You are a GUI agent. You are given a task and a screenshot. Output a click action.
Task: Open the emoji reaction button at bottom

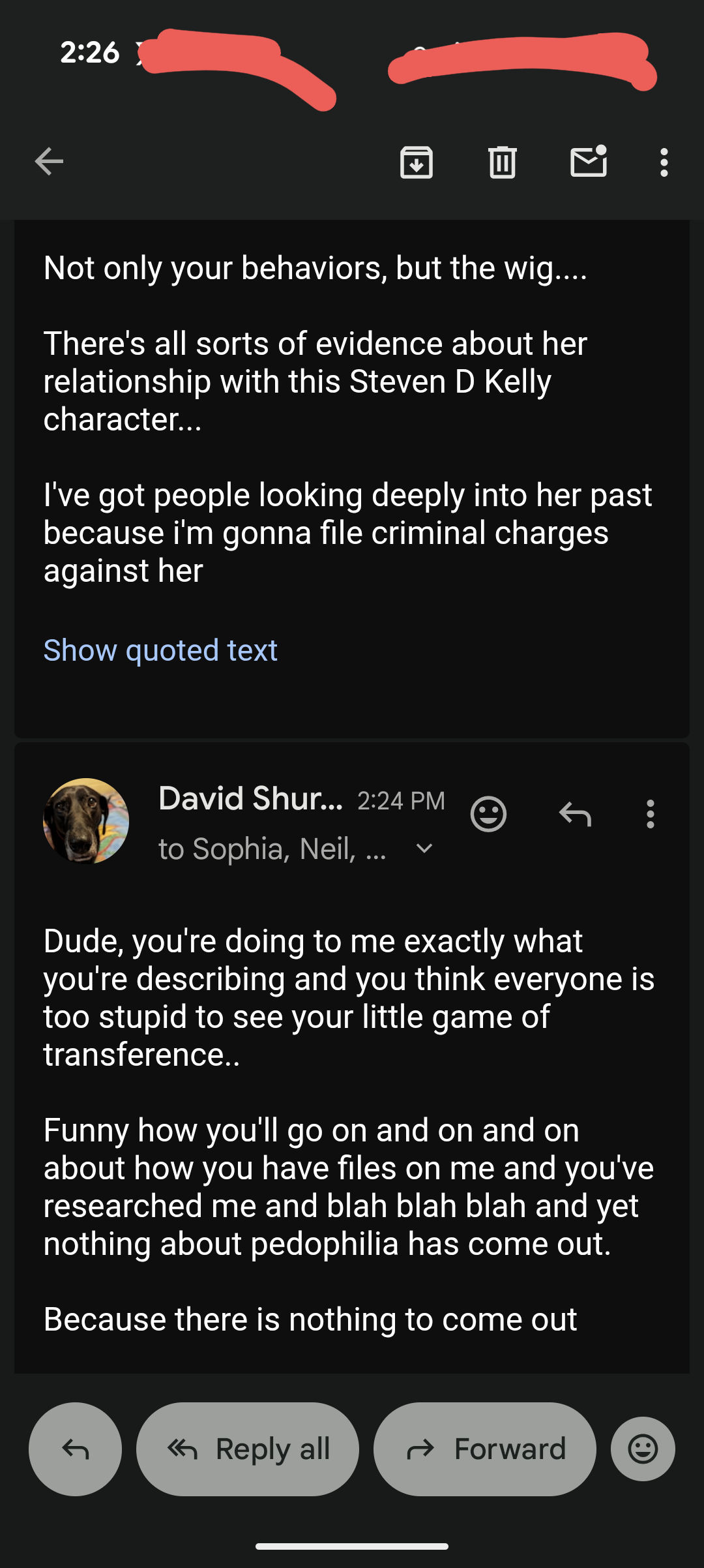tap(643, 1449)
